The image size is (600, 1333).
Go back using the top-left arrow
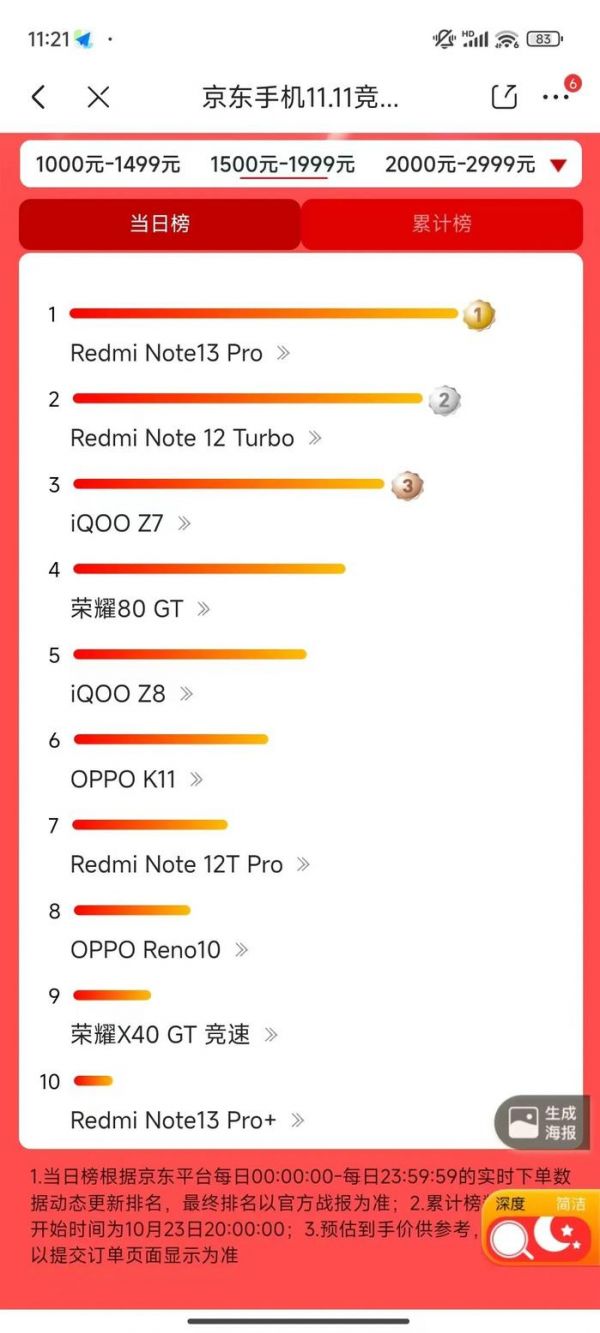click(x=38, y=97)
